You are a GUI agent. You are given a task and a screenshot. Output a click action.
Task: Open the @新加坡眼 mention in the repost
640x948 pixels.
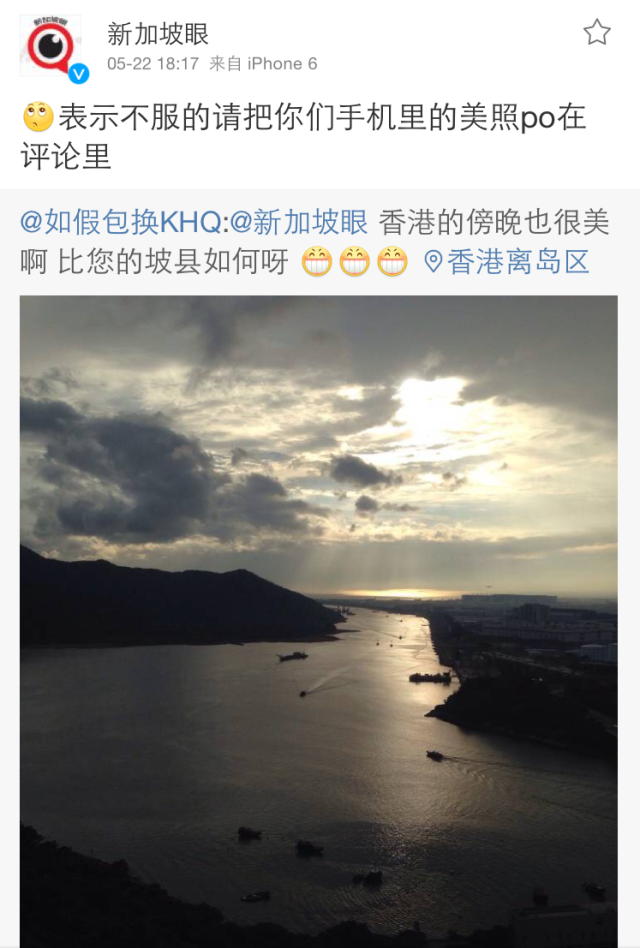(300, 221)
